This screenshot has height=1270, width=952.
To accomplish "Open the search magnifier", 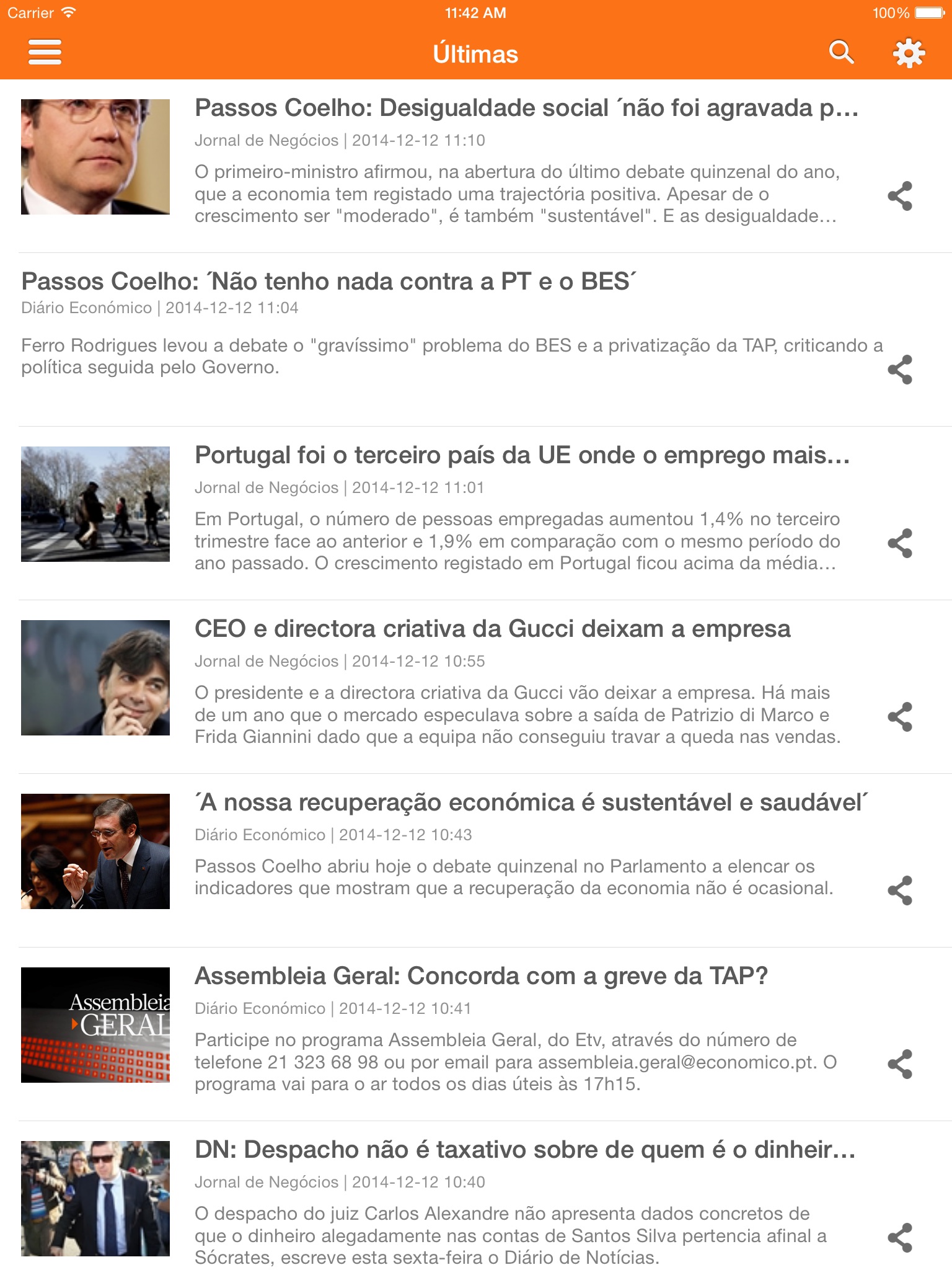I will [x=841, y=53].
